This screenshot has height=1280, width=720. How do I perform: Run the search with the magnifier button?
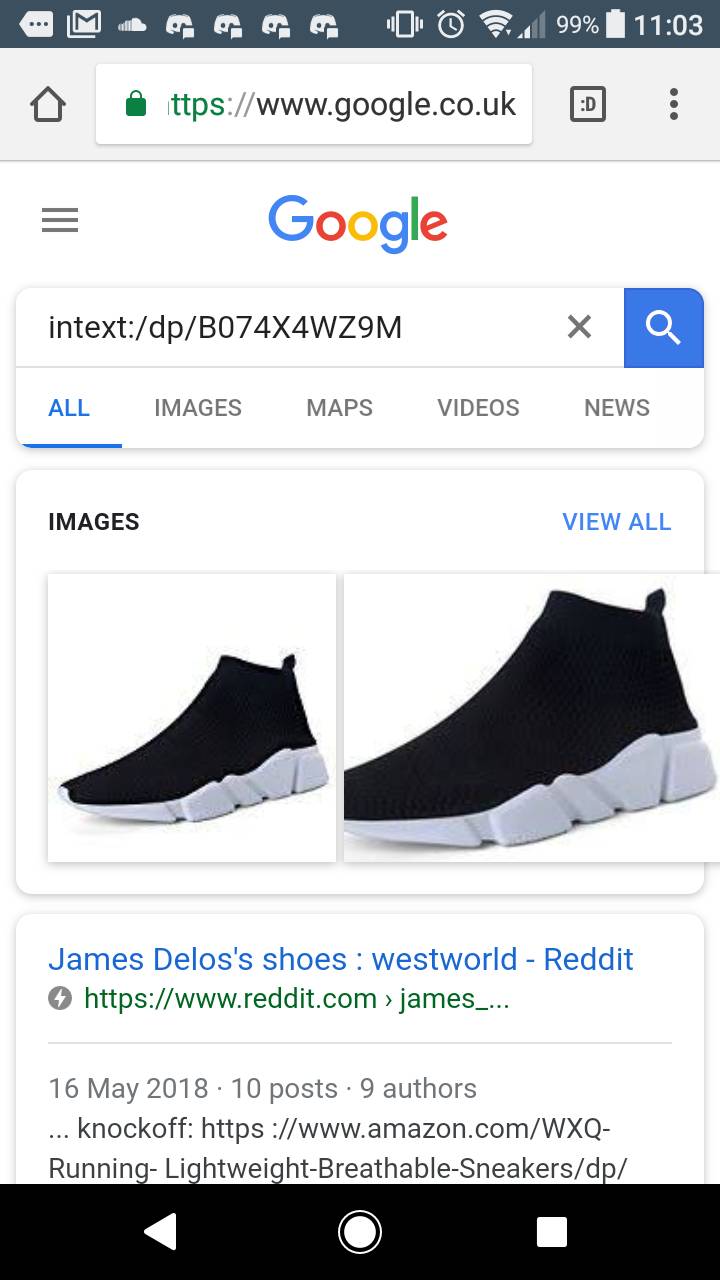663,327
